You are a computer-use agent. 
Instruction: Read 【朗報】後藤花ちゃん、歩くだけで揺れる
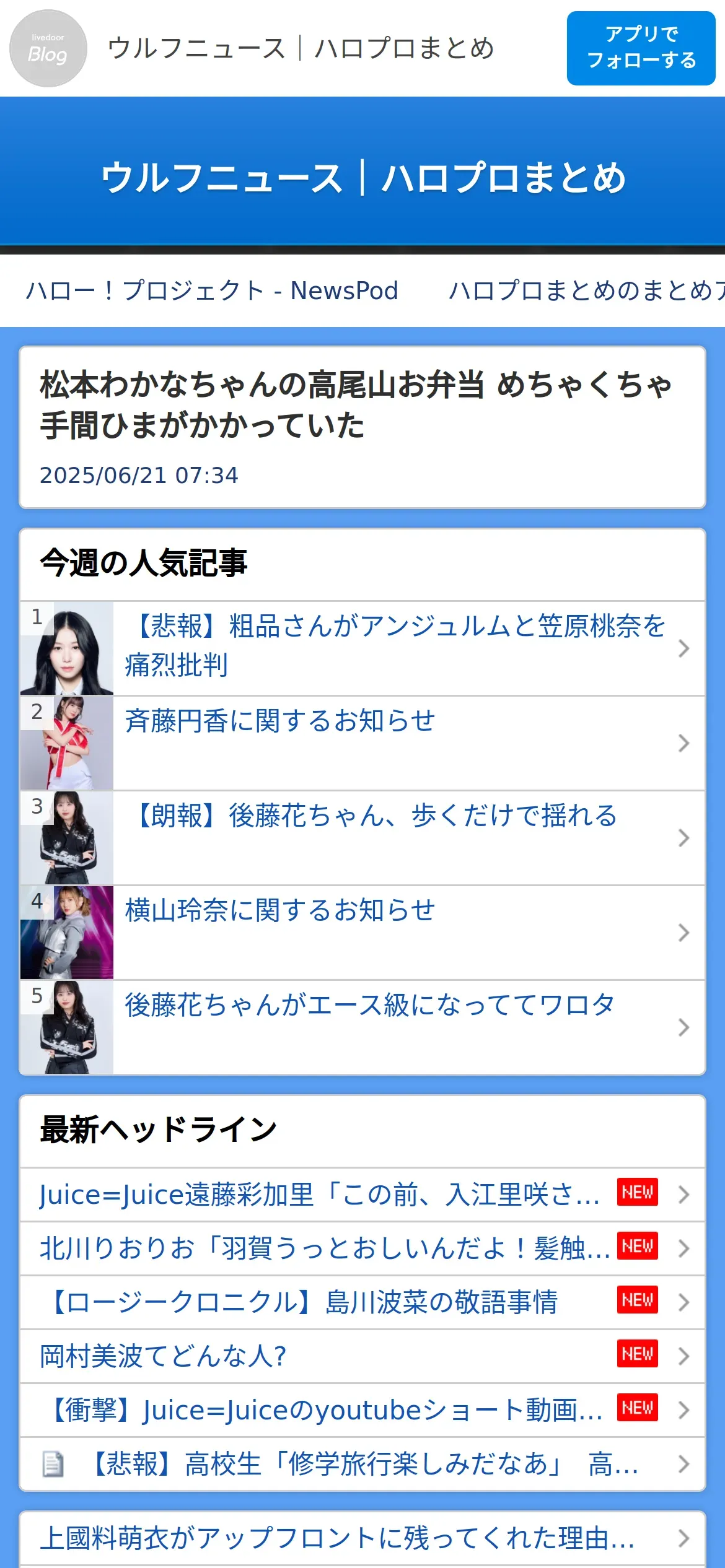[371, 816]
